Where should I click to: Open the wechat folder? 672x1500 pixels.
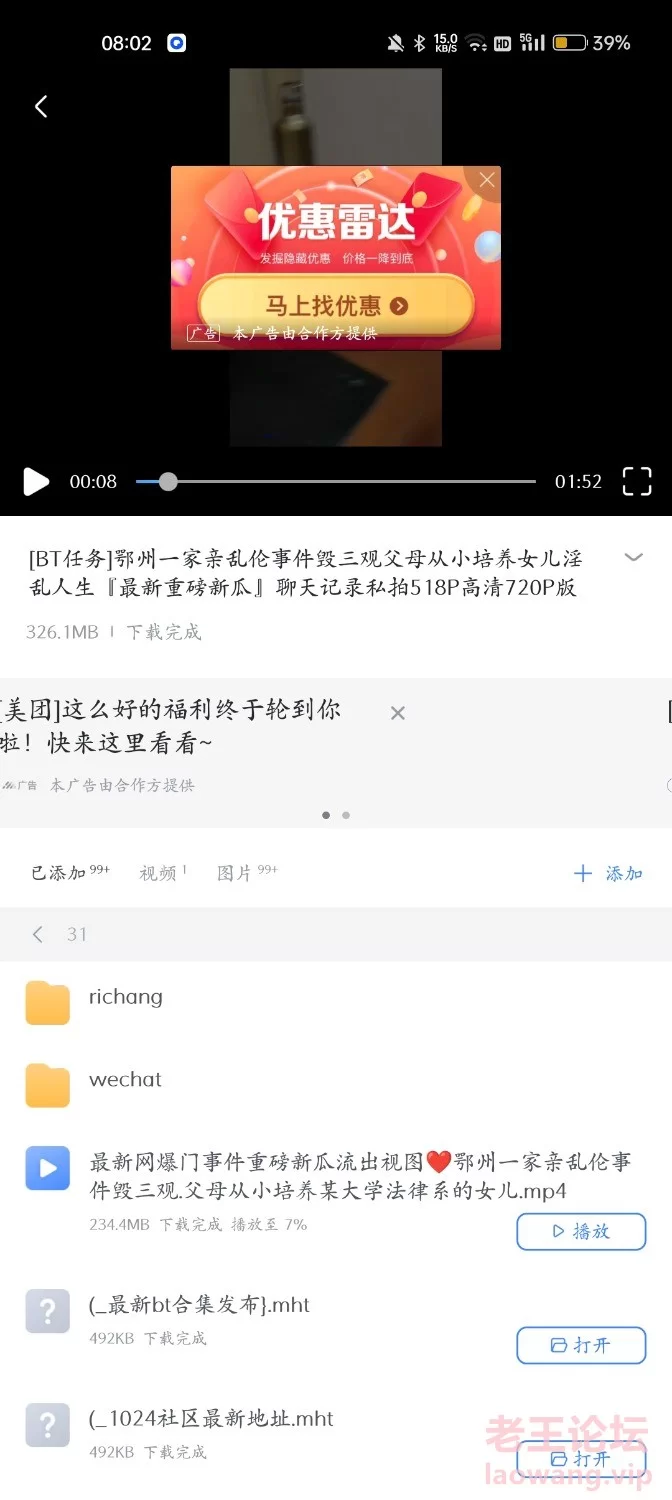click(125, 1080)
